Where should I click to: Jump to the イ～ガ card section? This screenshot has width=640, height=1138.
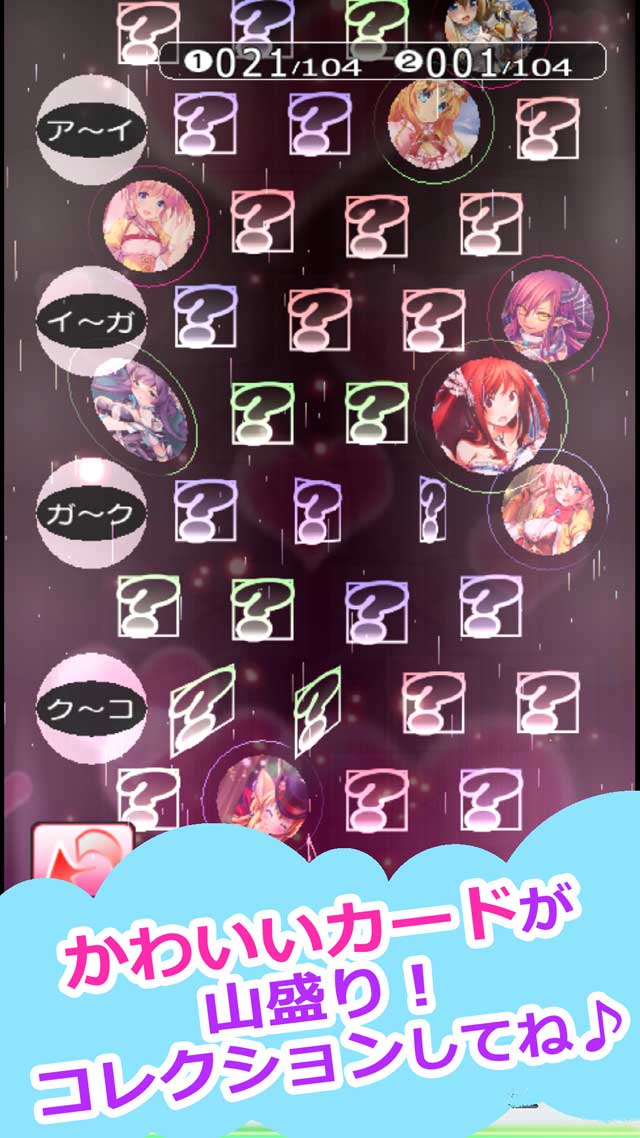(x=90, y=321)
